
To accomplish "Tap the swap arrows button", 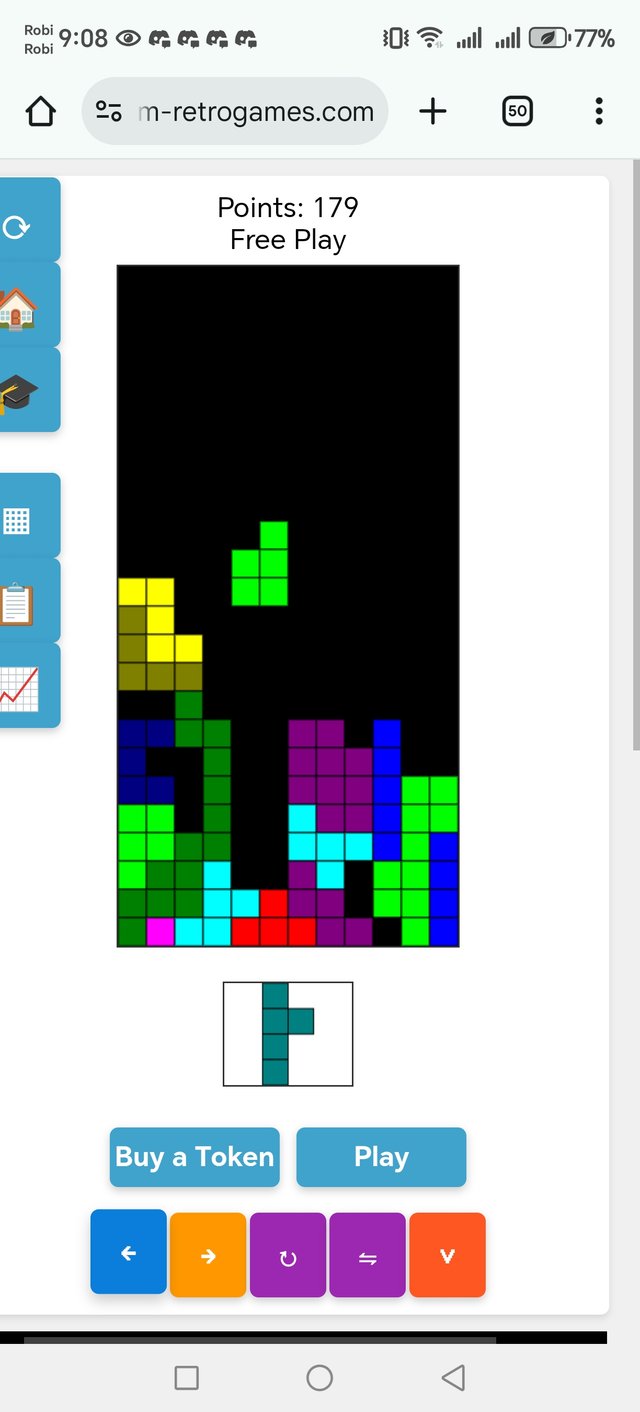I will [367, 1256].
